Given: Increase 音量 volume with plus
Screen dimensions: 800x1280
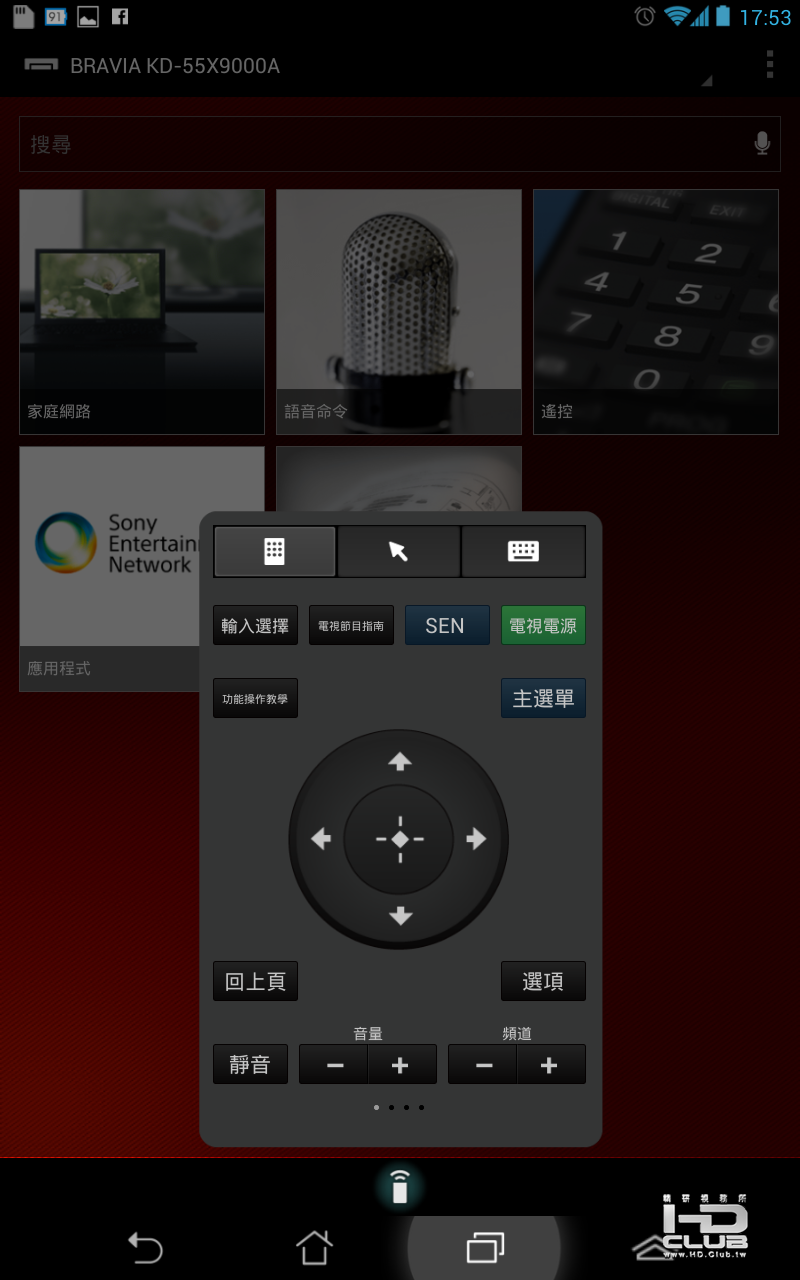Looking at the screenshot, I should [x=401, y=1065].
